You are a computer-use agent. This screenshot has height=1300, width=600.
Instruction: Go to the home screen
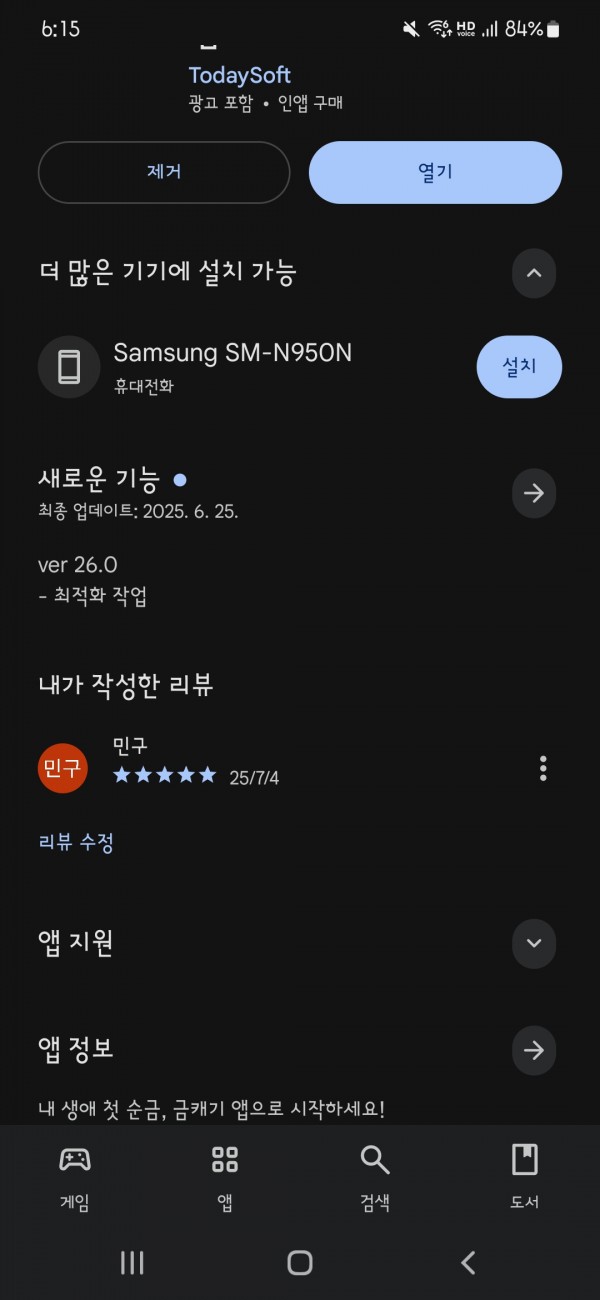click(x=300, y=1263)
